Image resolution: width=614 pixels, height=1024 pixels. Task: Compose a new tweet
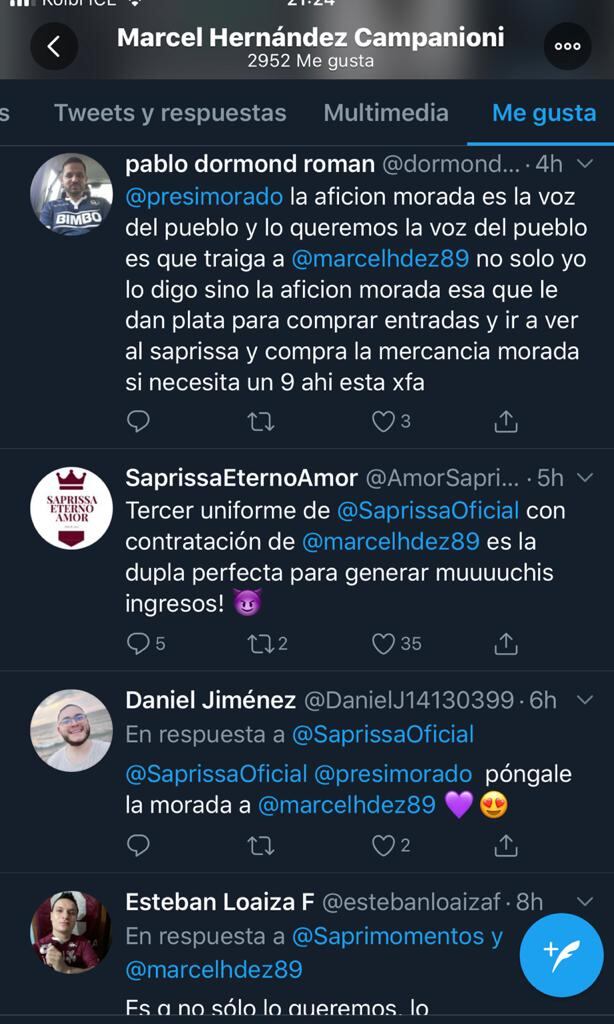coord(561,955)
